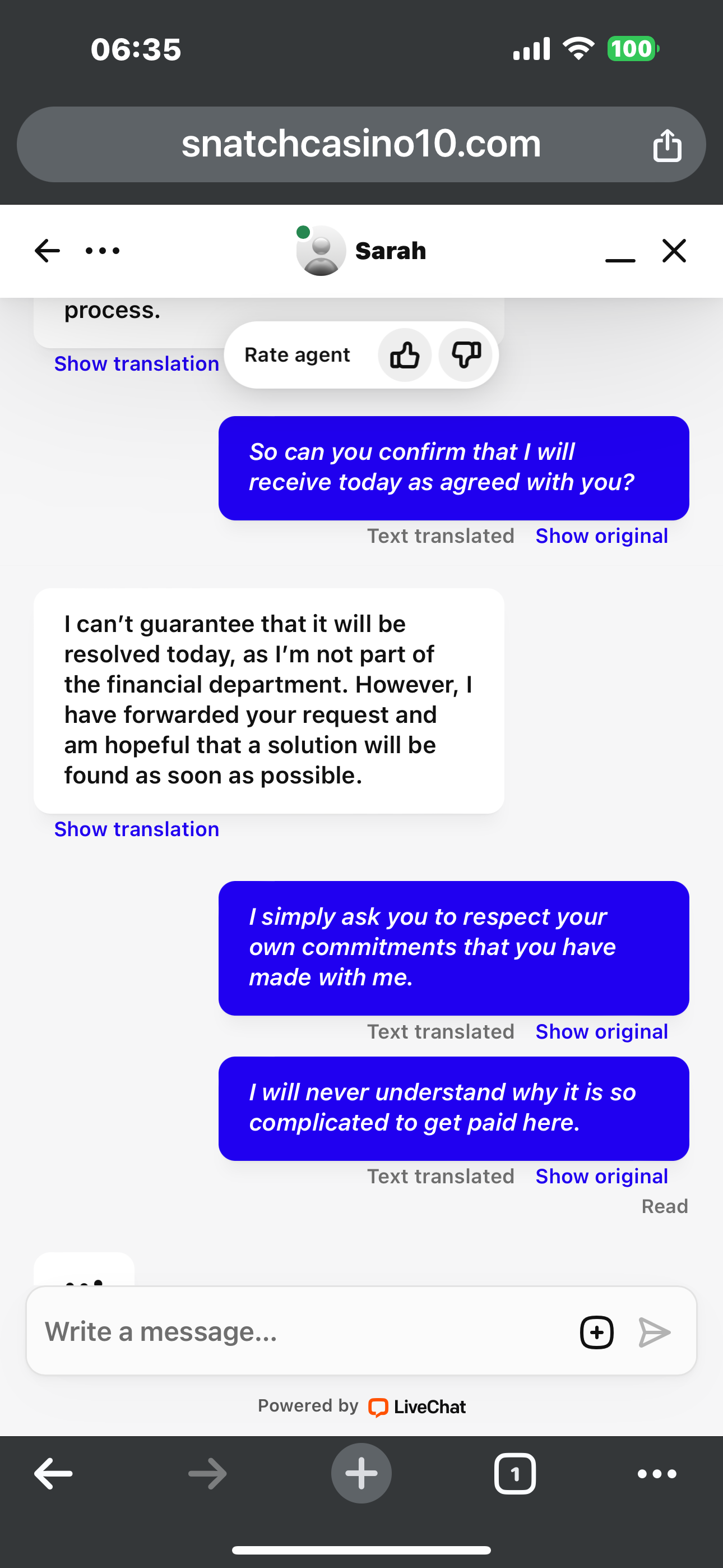The height and width of the screenshot is (1568, 723).
Task: Rate agent with thumbs up
Action: click(404, 355)
